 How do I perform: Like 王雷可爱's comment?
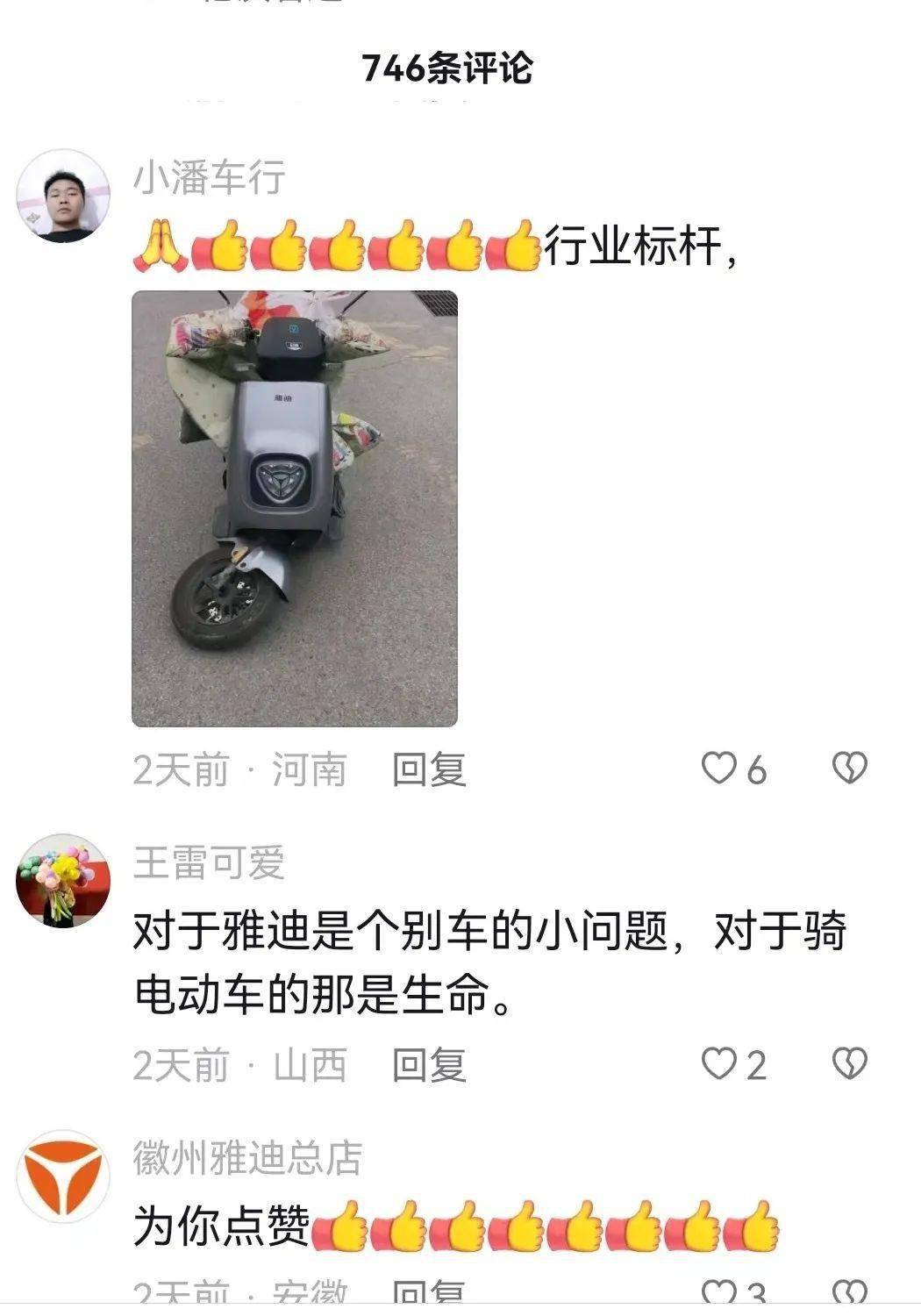[719, 1064]
